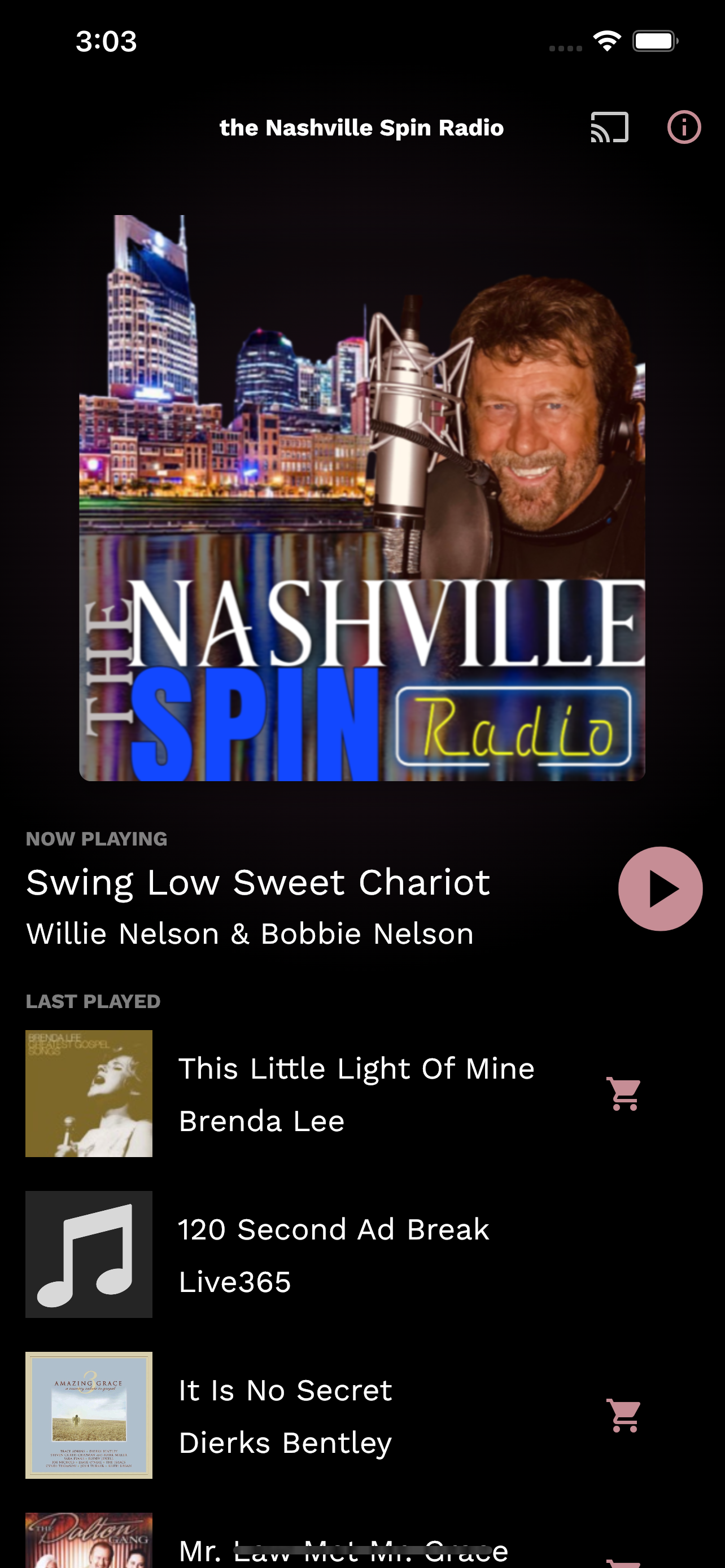Tap the station info icon
This screenshot has width=725, height=1568.
point(684,127)
